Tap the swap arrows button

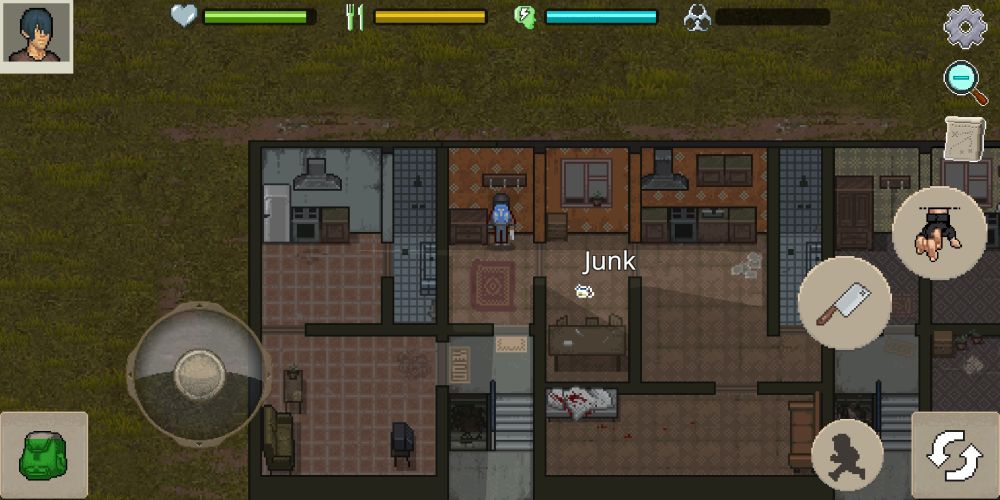tap(954, 455)
